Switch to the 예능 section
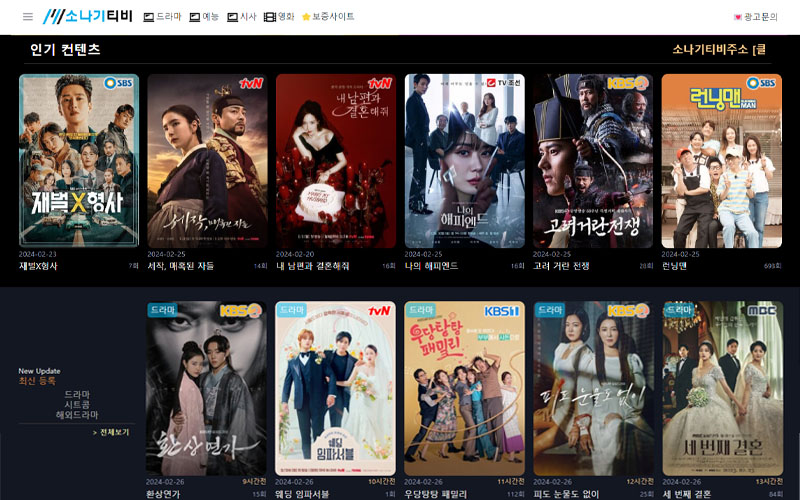Image resolution: width=800 pixels, height=500 pixels. point(204,17)
